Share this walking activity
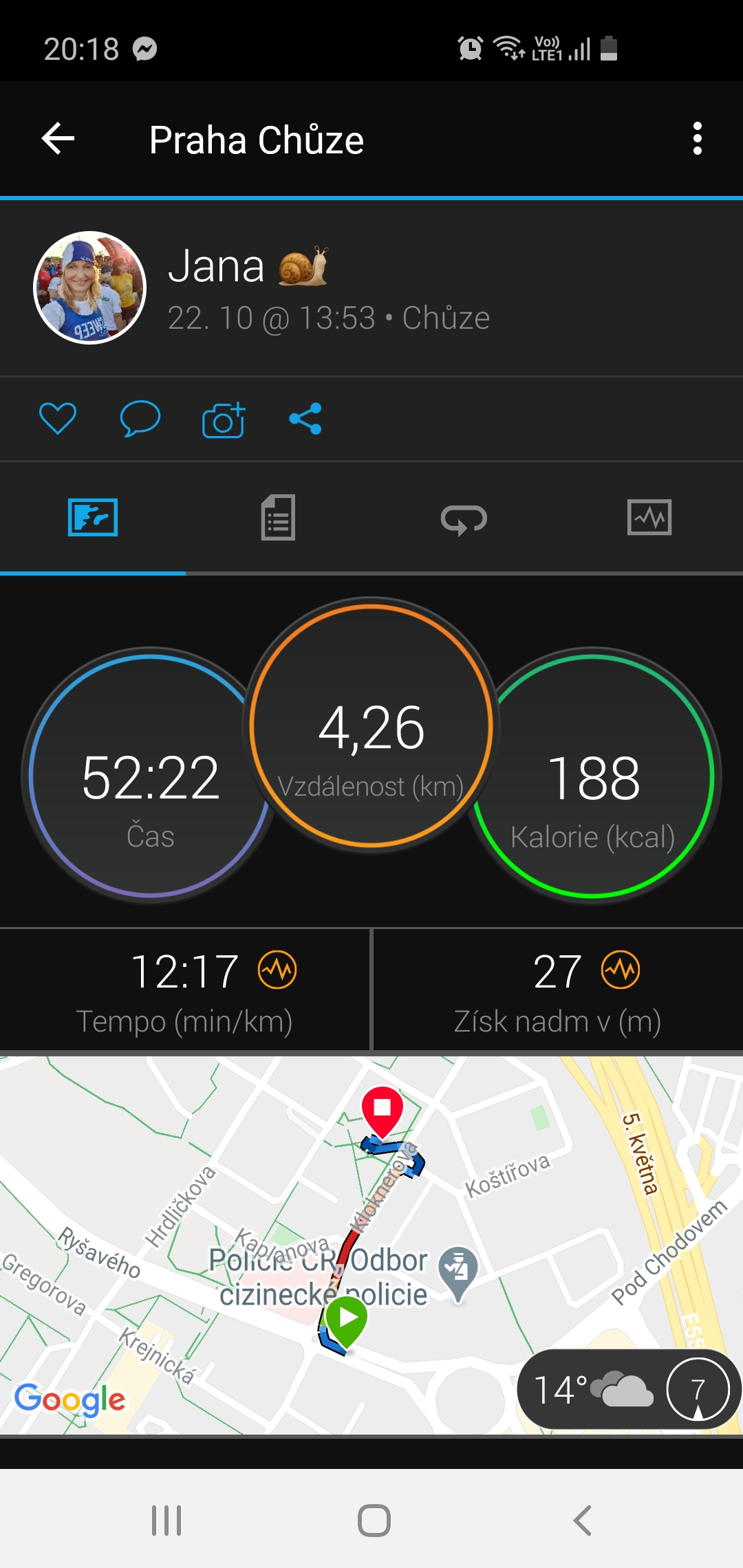Viewport: 743px width, 1568px height. [305, 418]
